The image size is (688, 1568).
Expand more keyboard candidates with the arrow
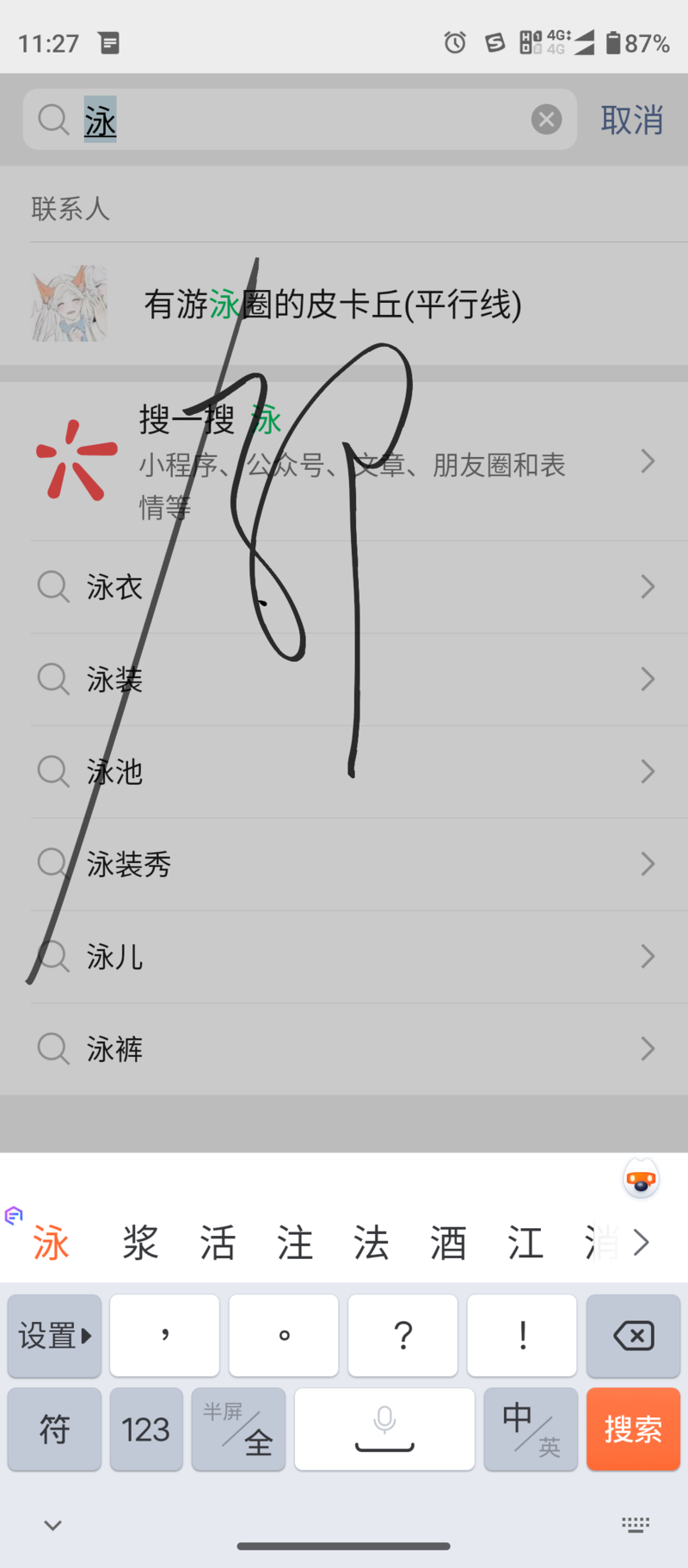coord(641,1243)
